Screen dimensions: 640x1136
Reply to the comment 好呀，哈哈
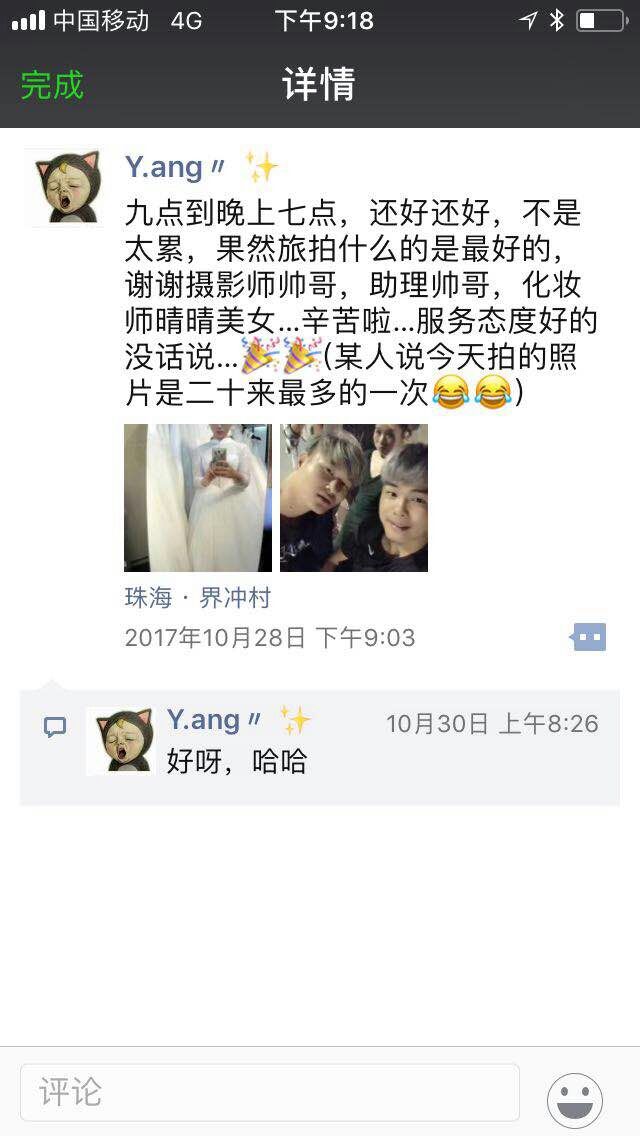click(236, 762)
